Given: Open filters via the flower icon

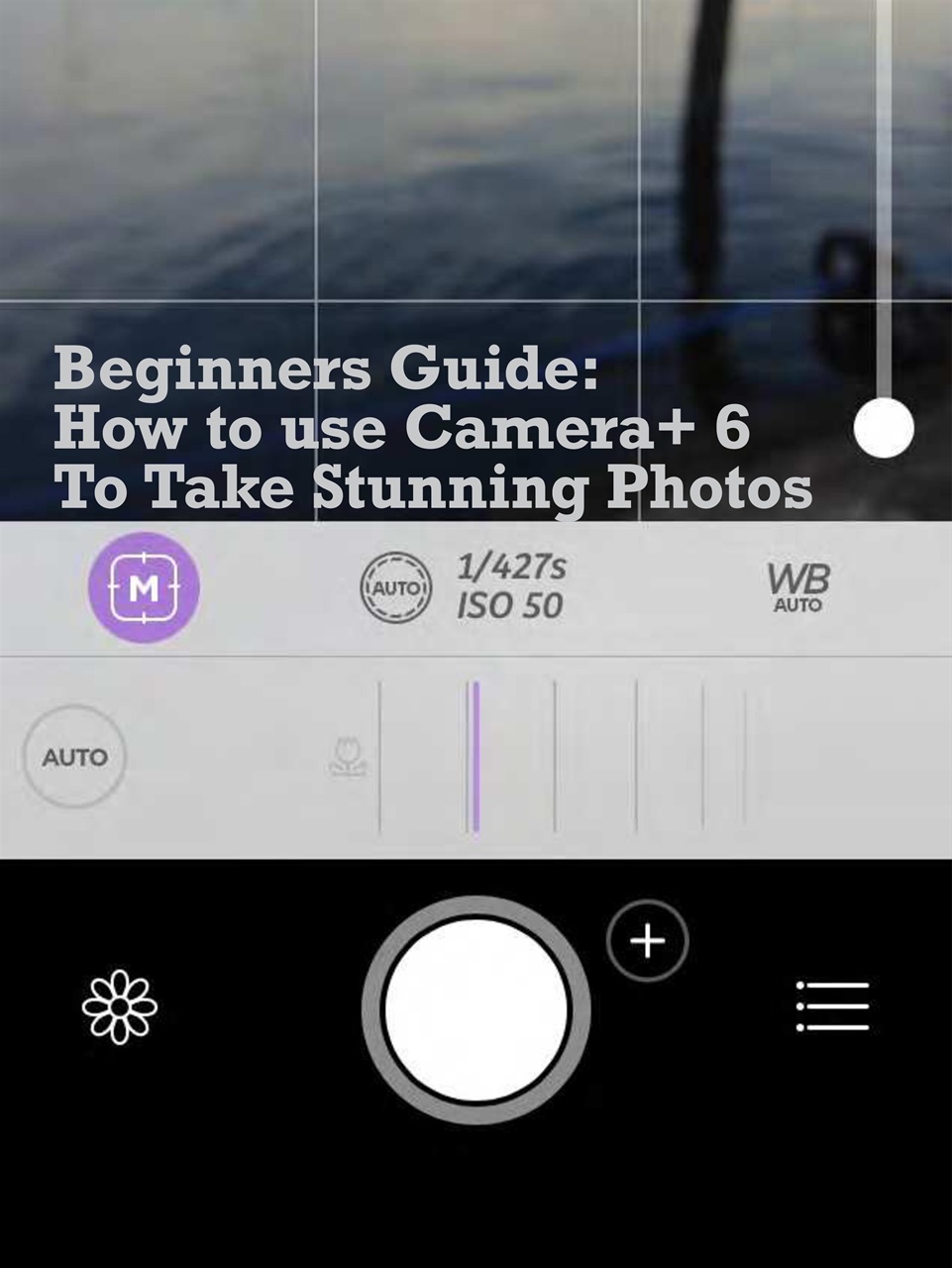Looking at the screenshot, I should pos(122,1004).
